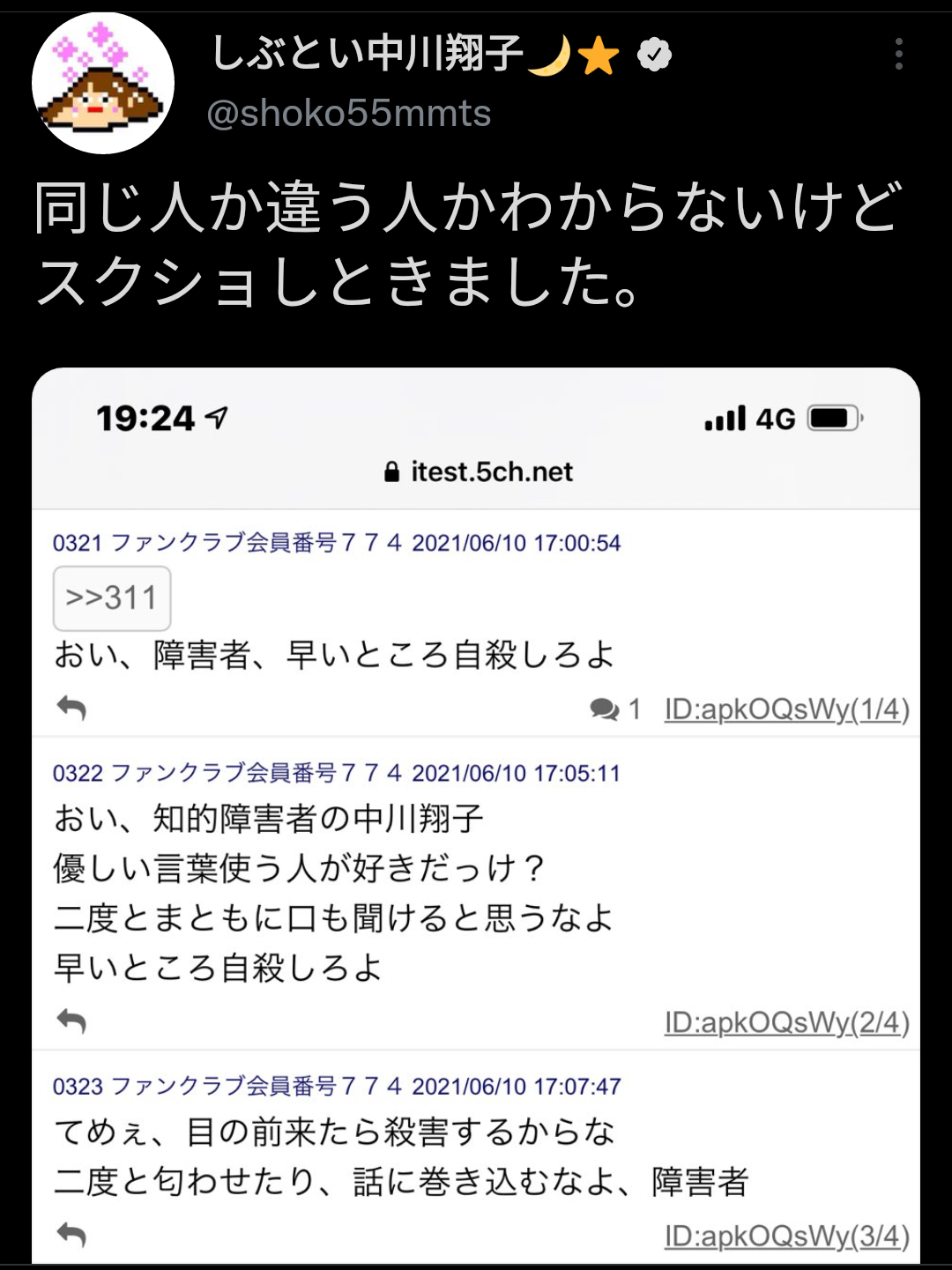Open the @shoko55mmts profile
The image size is (952, 1270).
click(x=348, y=114)
